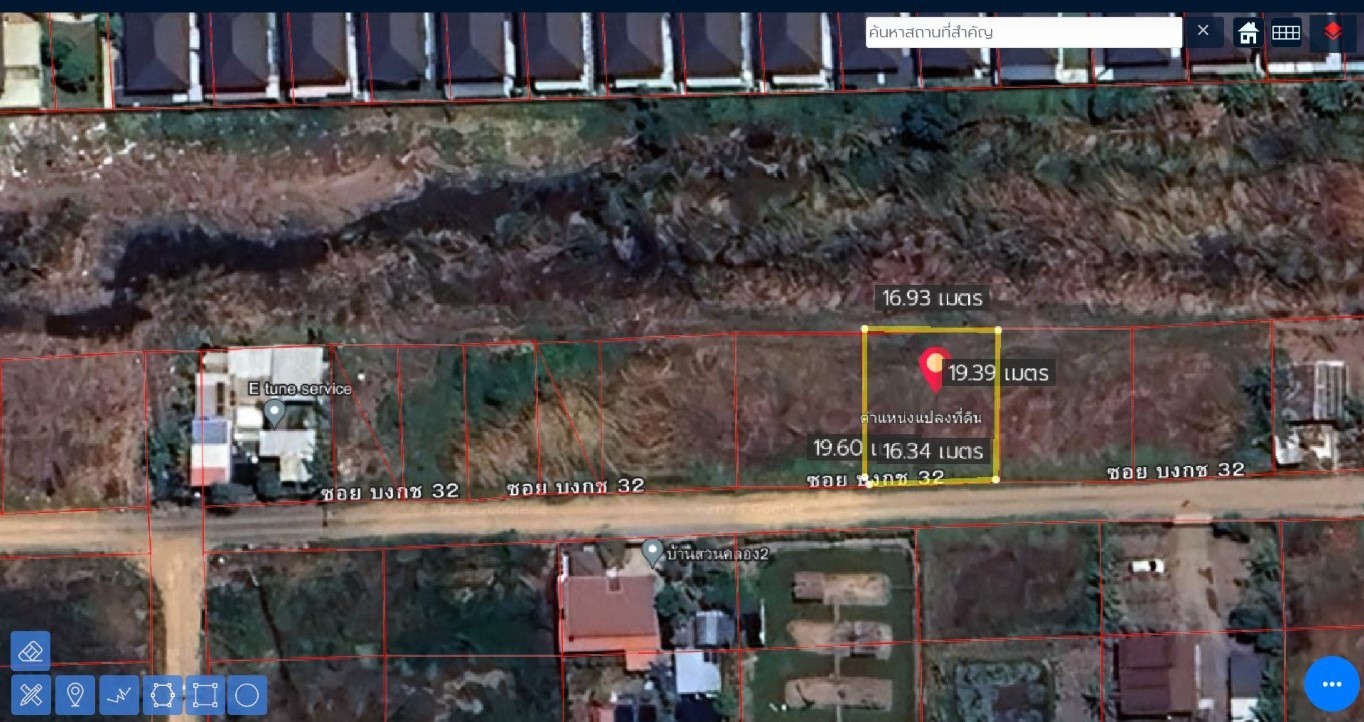Screen dimensions: 1364x722
Task: Select the eraser tool
Action: pos(31,651)
